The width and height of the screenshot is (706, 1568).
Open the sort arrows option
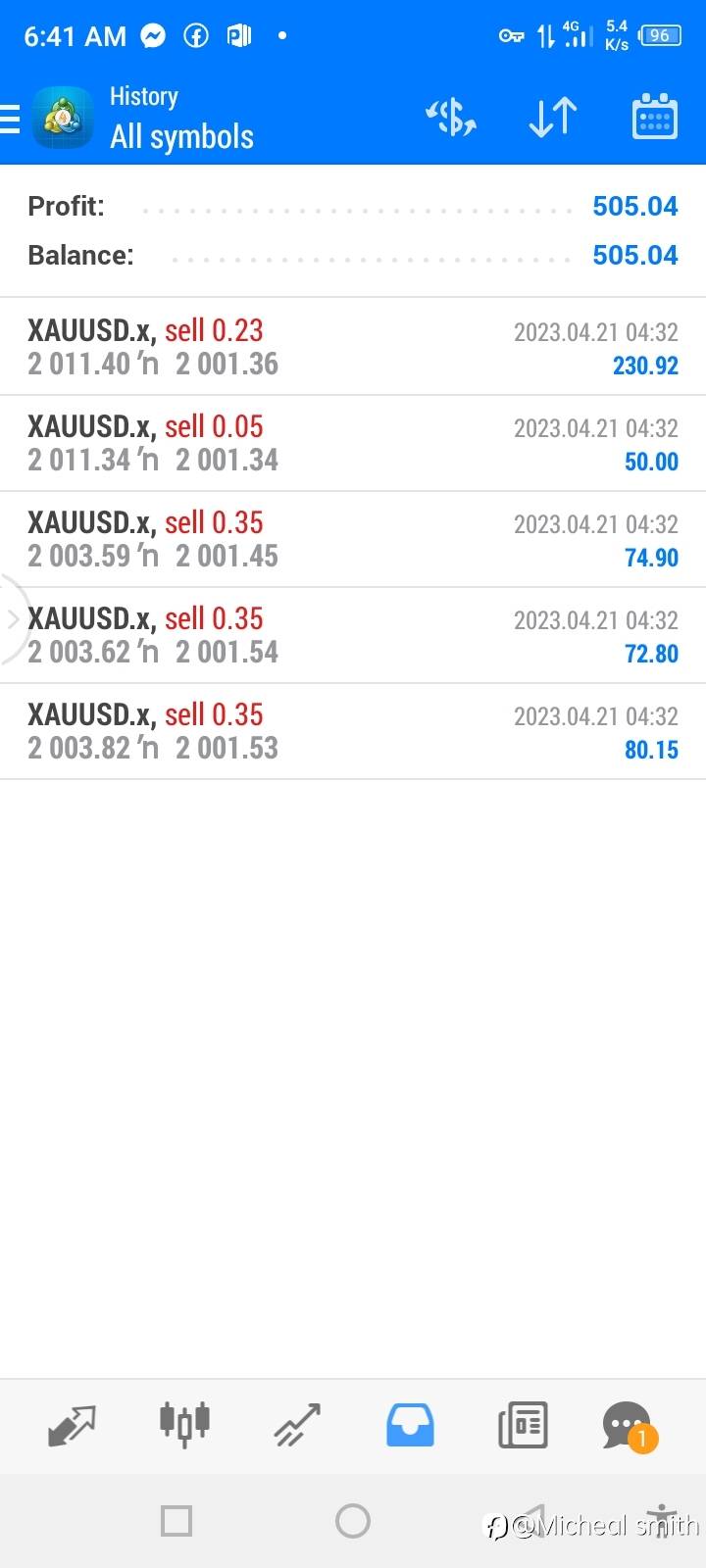tap(552, 118)
